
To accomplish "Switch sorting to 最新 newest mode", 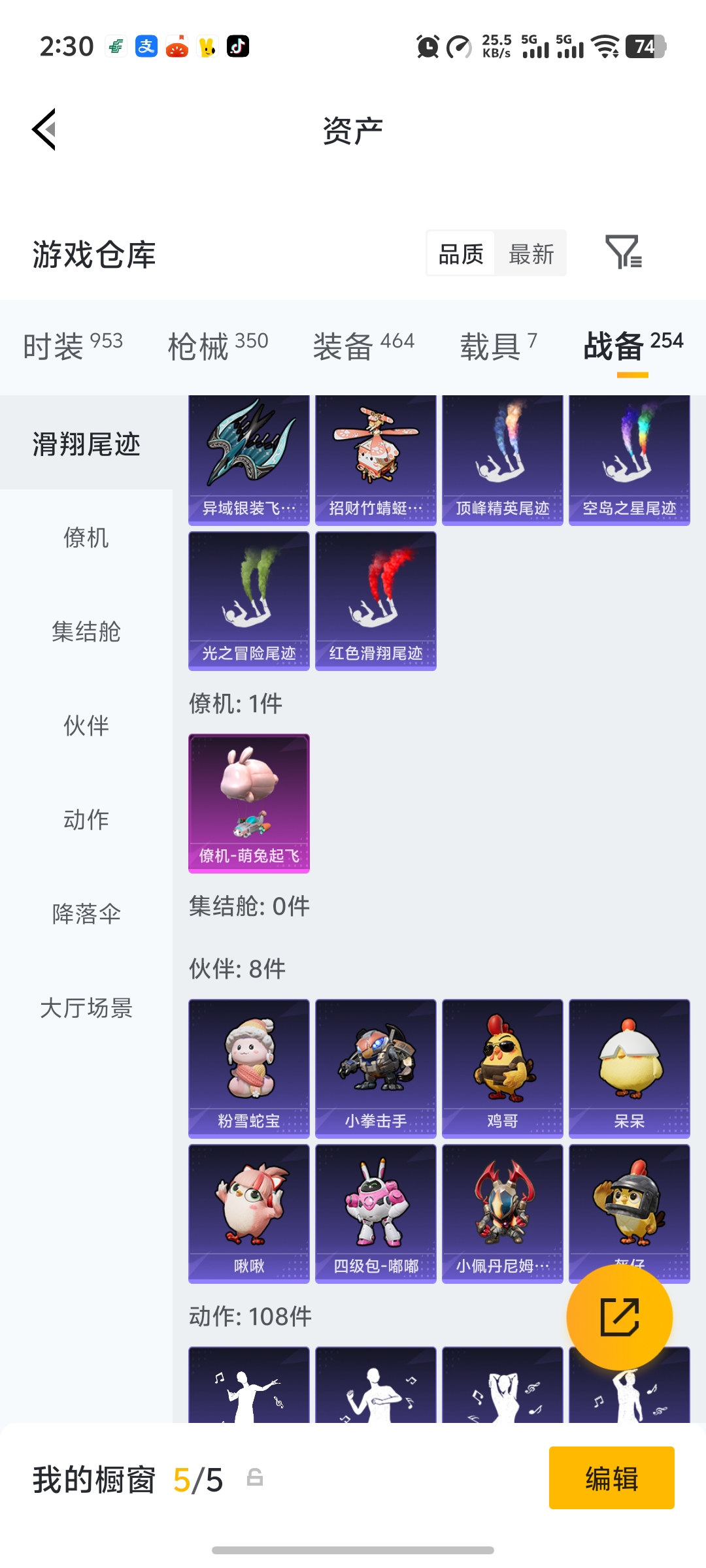I will click(x=531, y=253).
